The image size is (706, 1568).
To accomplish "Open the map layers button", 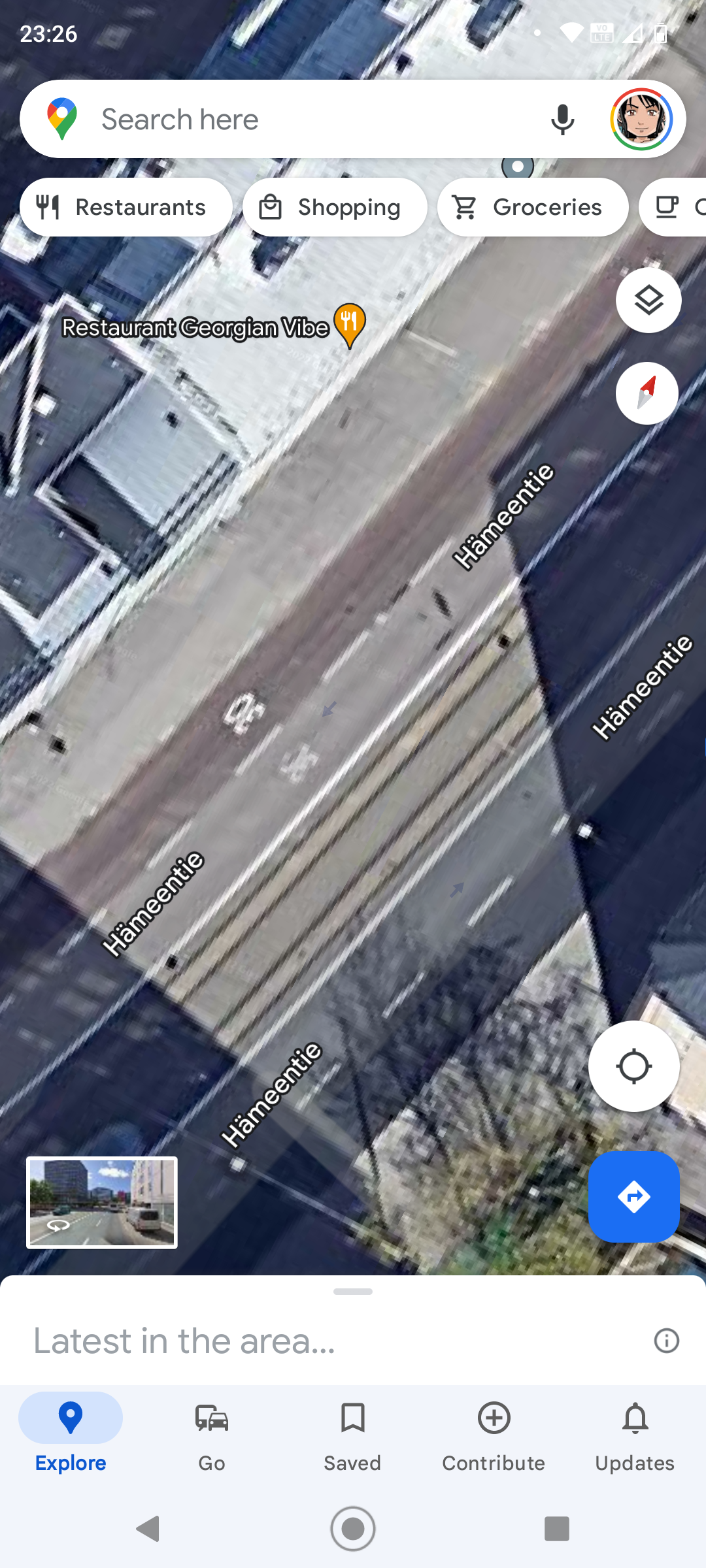I will click(x=648, y=301).
